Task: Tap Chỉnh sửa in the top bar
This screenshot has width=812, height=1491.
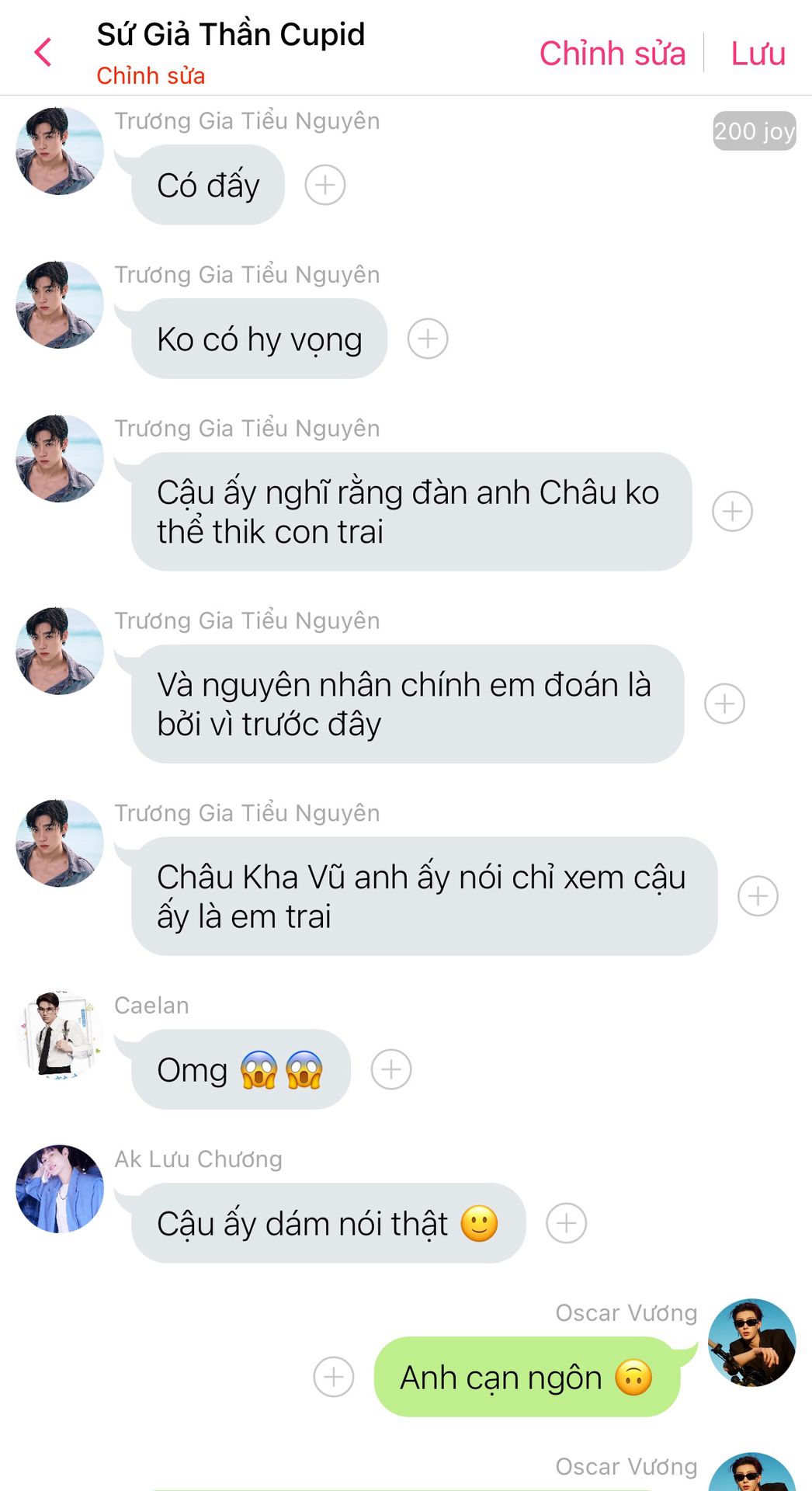Action: click(x=612, y=54)
